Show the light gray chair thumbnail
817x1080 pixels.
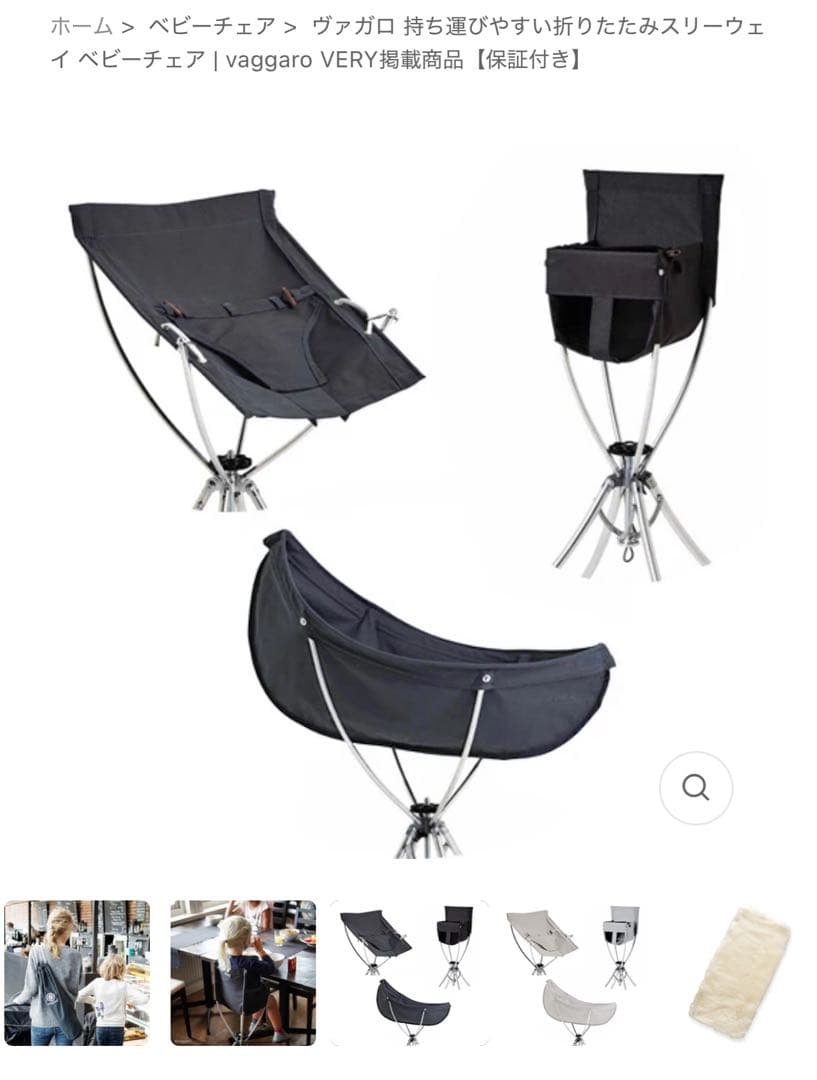[x=574, y=973]
